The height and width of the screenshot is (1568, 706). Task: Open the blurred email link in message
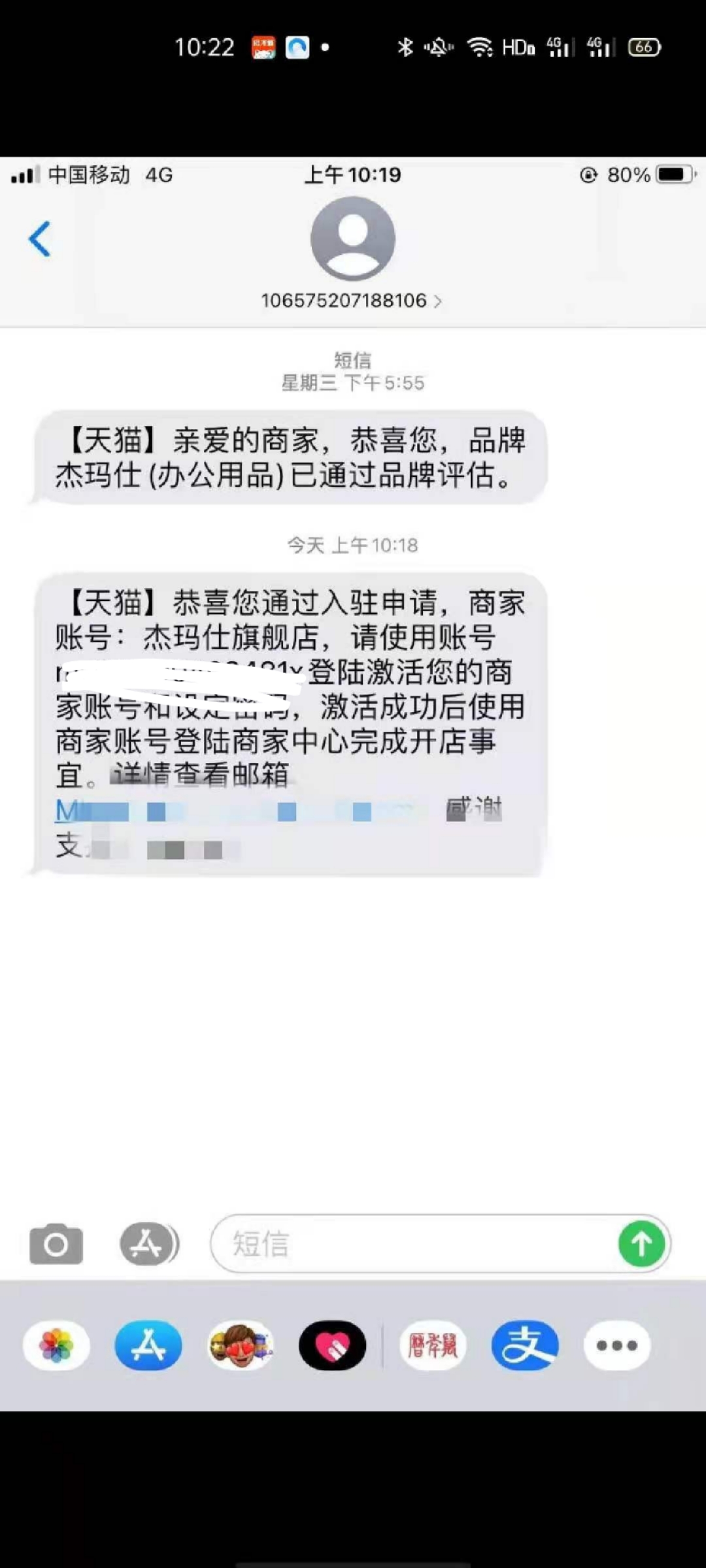point(235,811)
